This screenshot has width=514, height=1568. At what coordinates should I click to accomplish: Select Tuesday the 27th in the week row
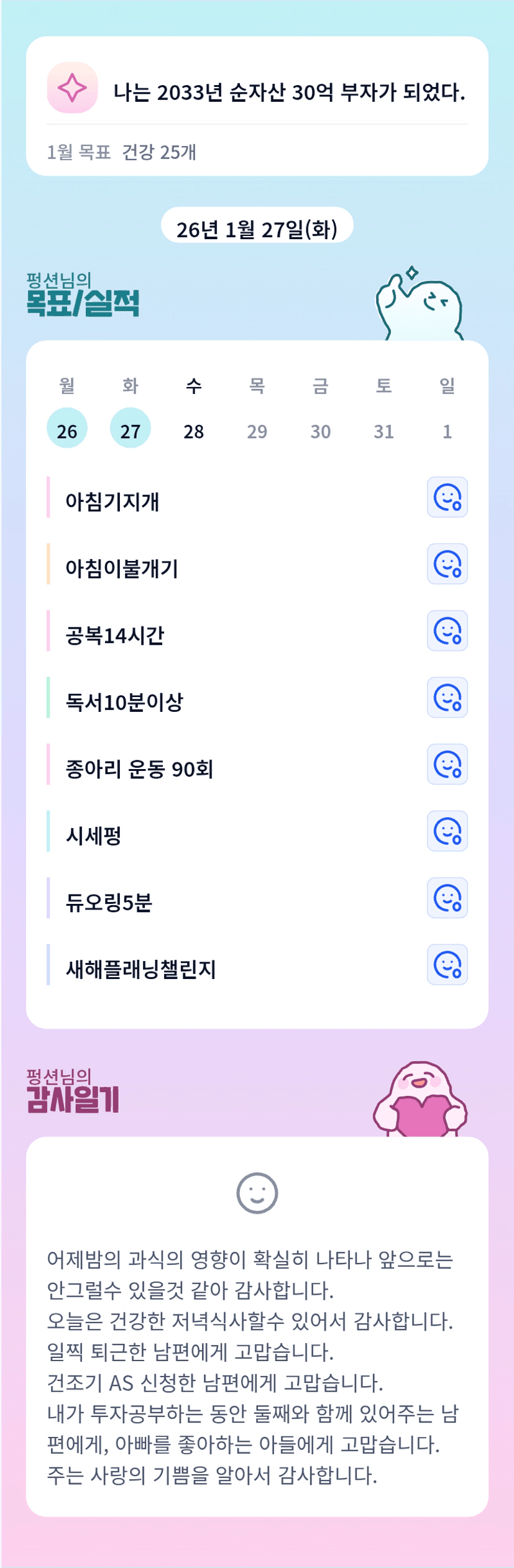[x=131, y=428]
